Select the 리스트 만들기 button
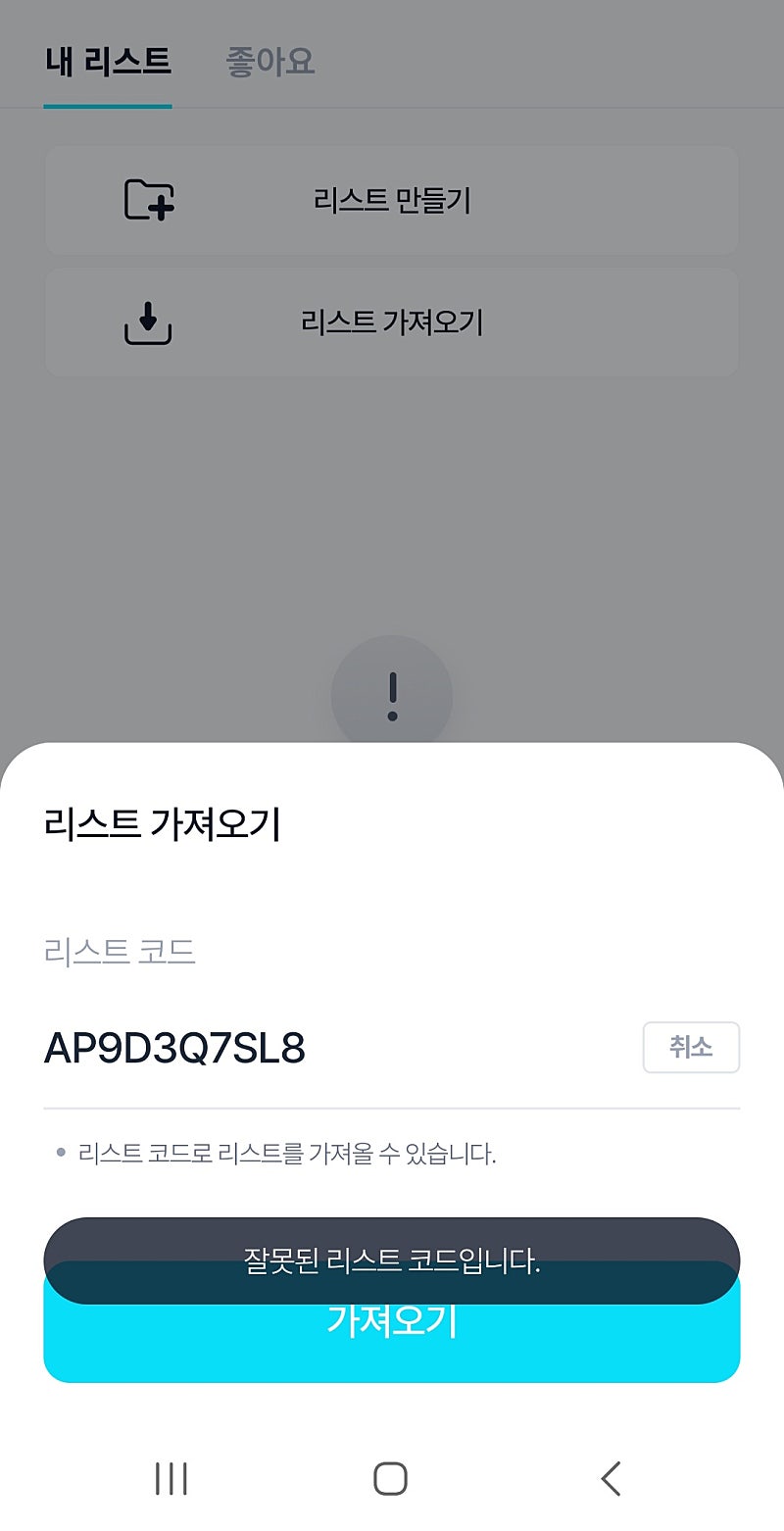The height and width of the screenshot is (1531, 784). point(391,201)
